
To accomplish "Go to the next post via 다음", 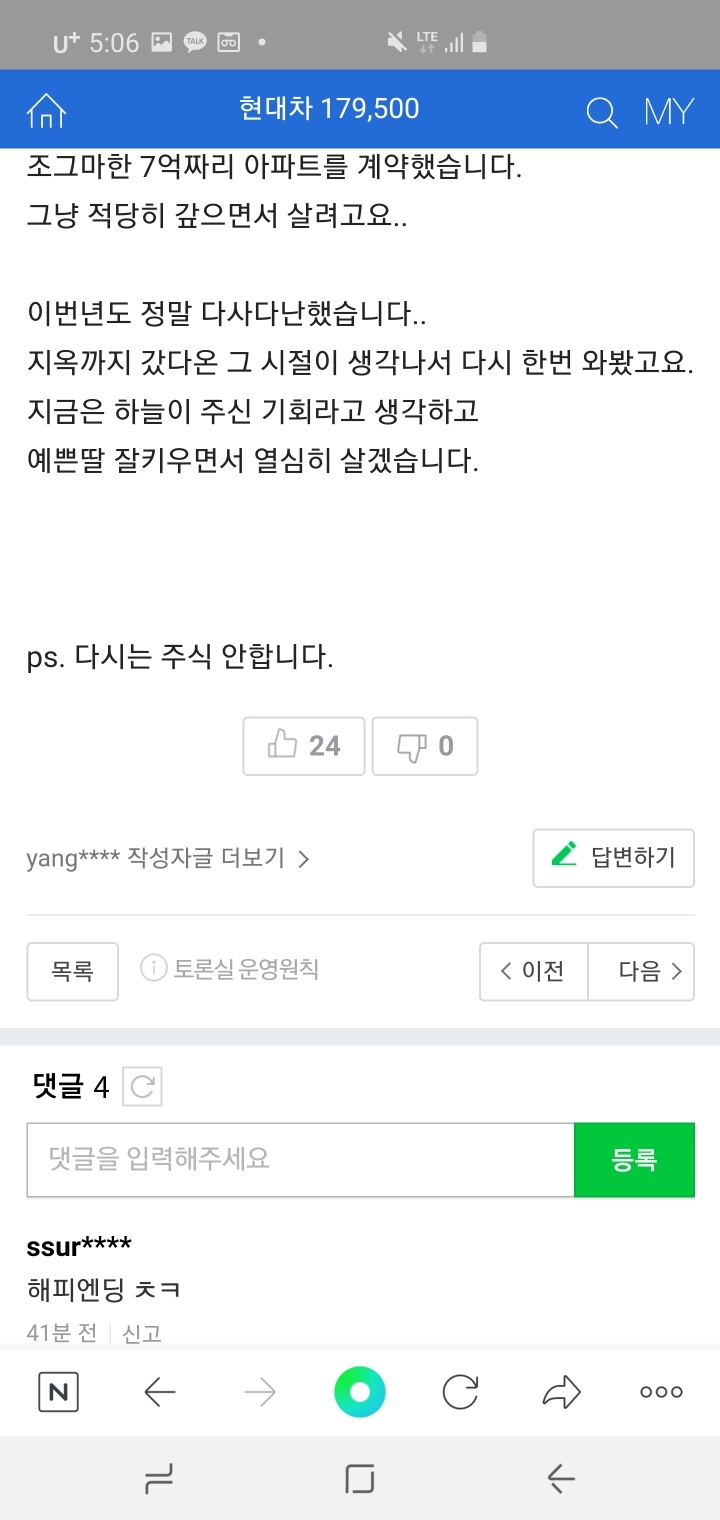I will [641, 971].
